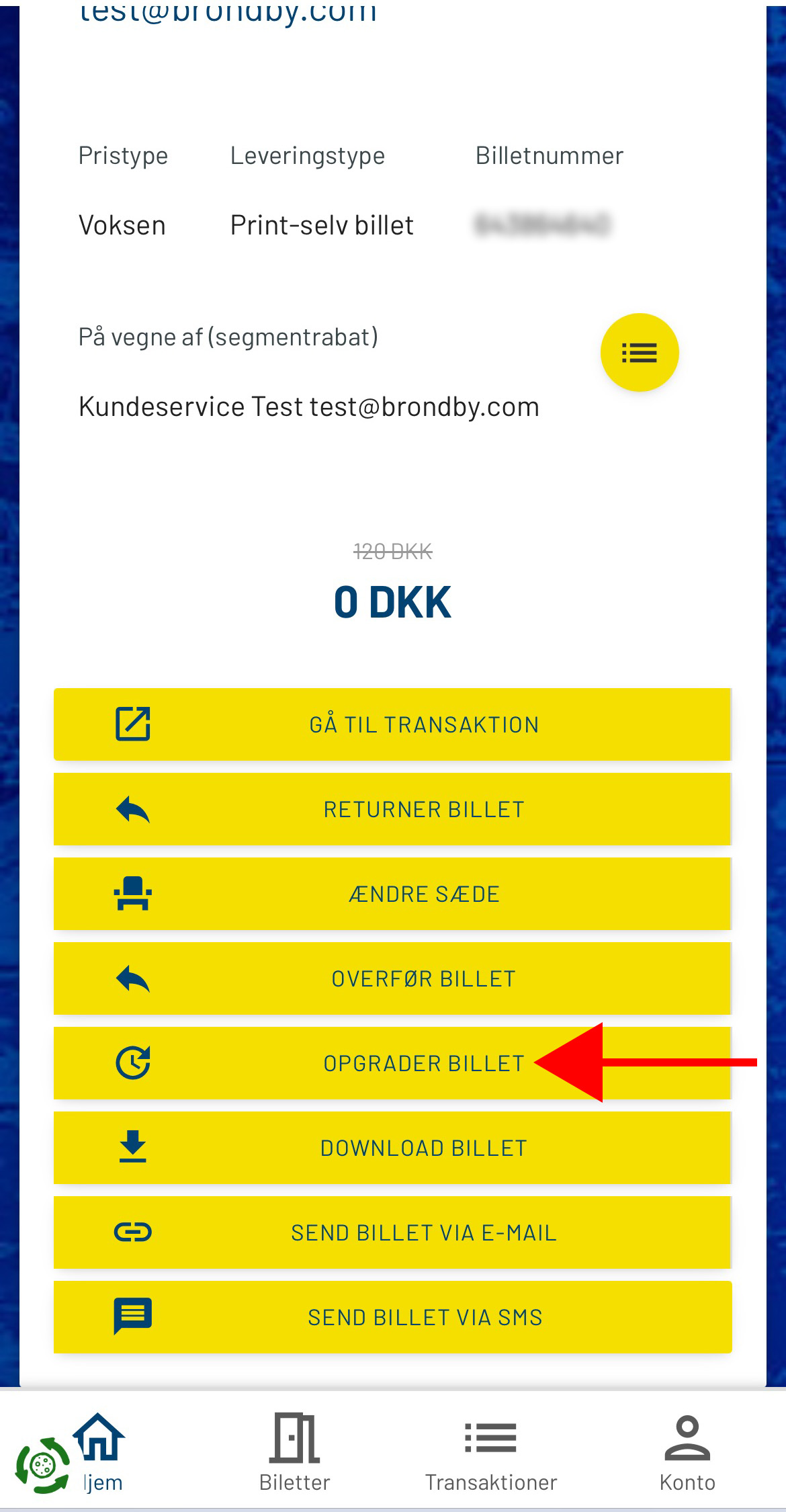Choose Ændre sæde to change seat
The height and width of the screenshot is (1512, 786).
392,894
